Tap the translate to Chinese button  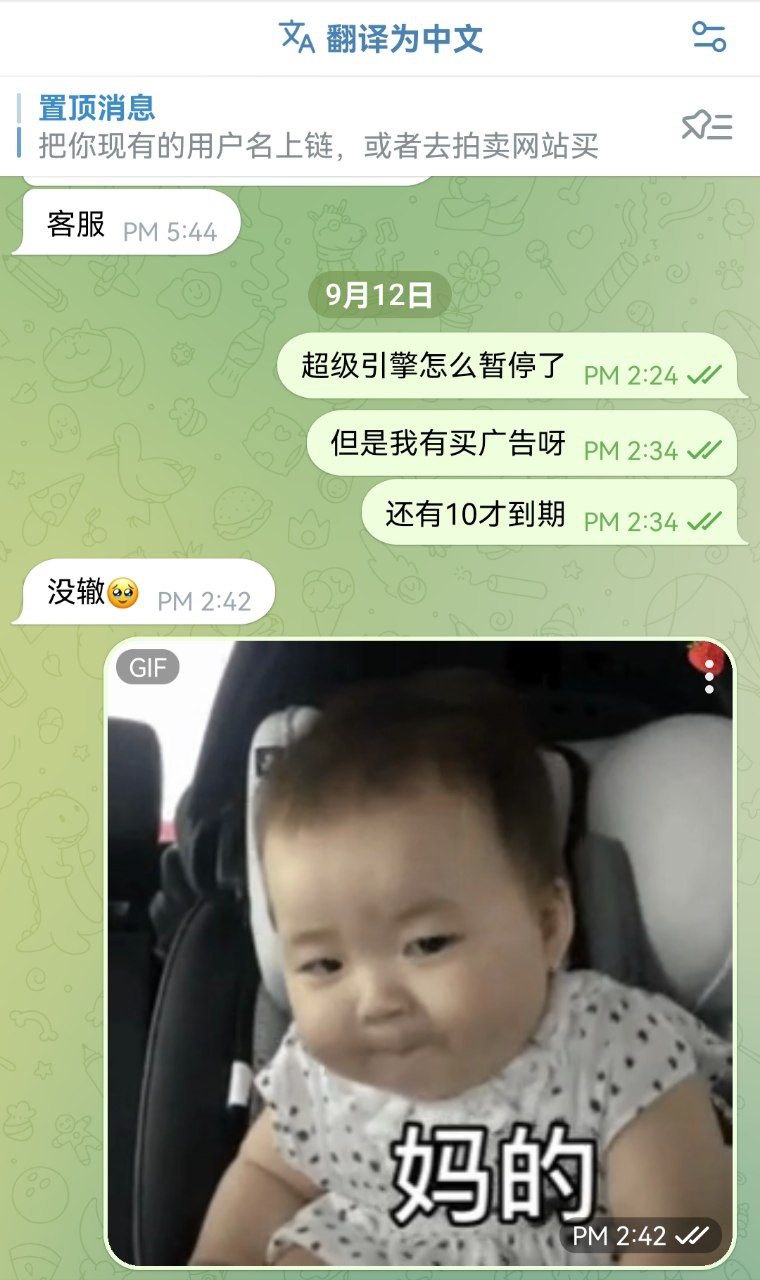pyautogui.click(x=381, y=38)
